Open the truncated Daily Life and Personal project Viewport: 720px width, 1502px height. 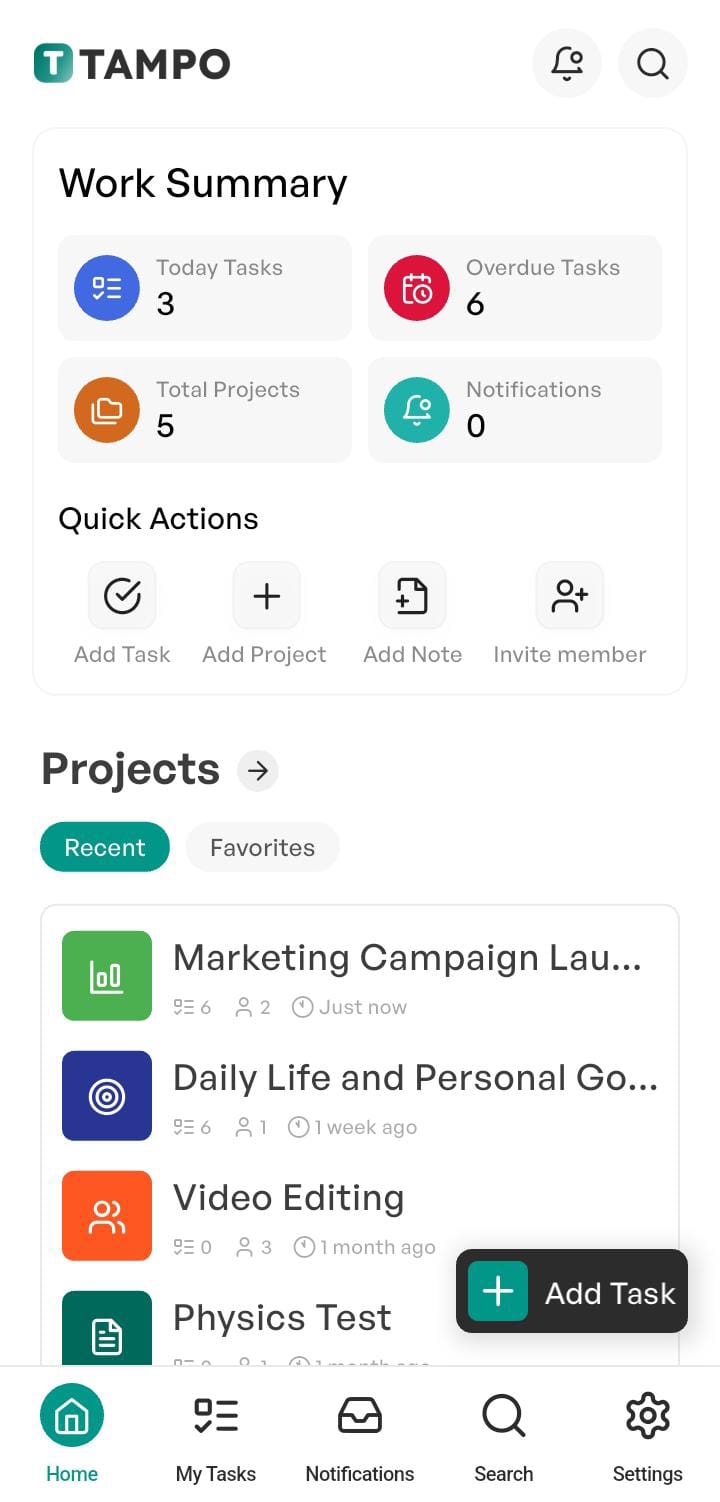415,1077
